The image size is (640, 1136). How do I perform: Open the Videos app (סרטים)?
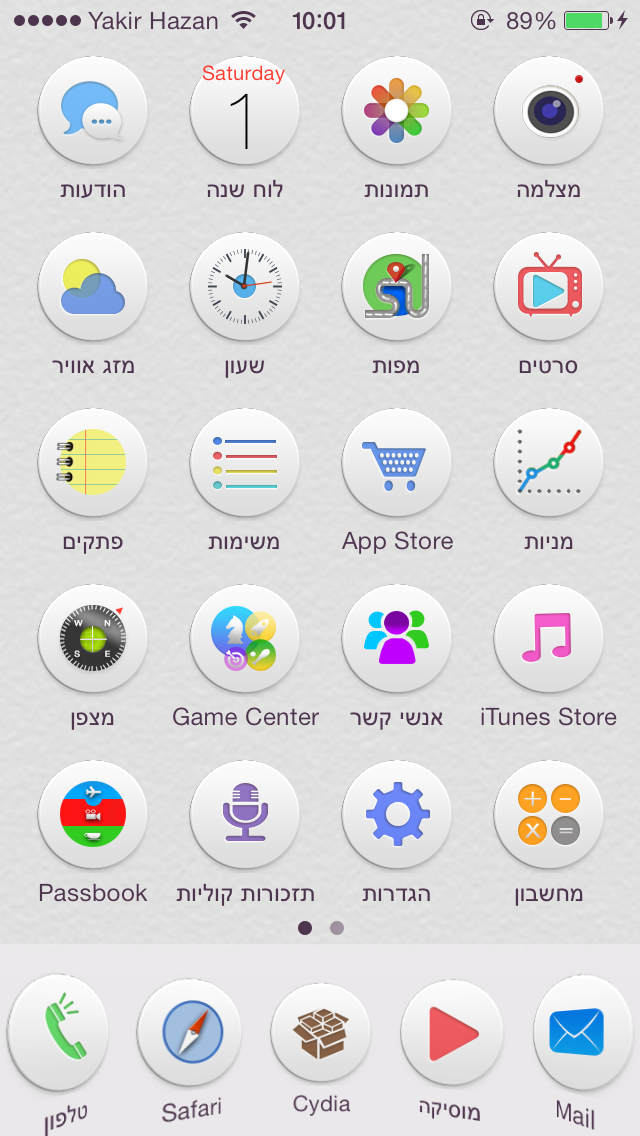pos(549,287)
